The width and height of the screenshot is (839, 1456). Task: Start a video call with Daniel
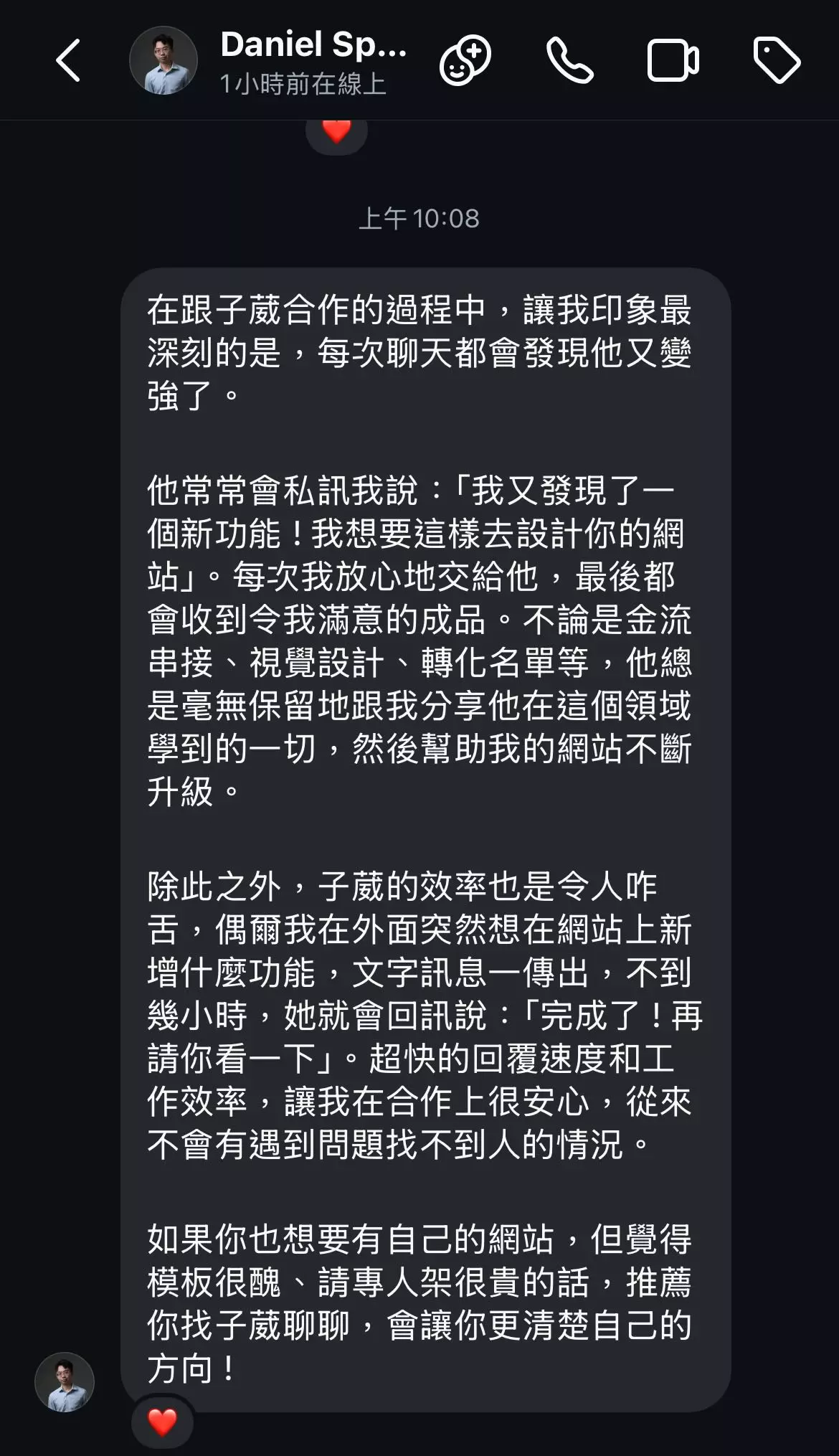673,61
